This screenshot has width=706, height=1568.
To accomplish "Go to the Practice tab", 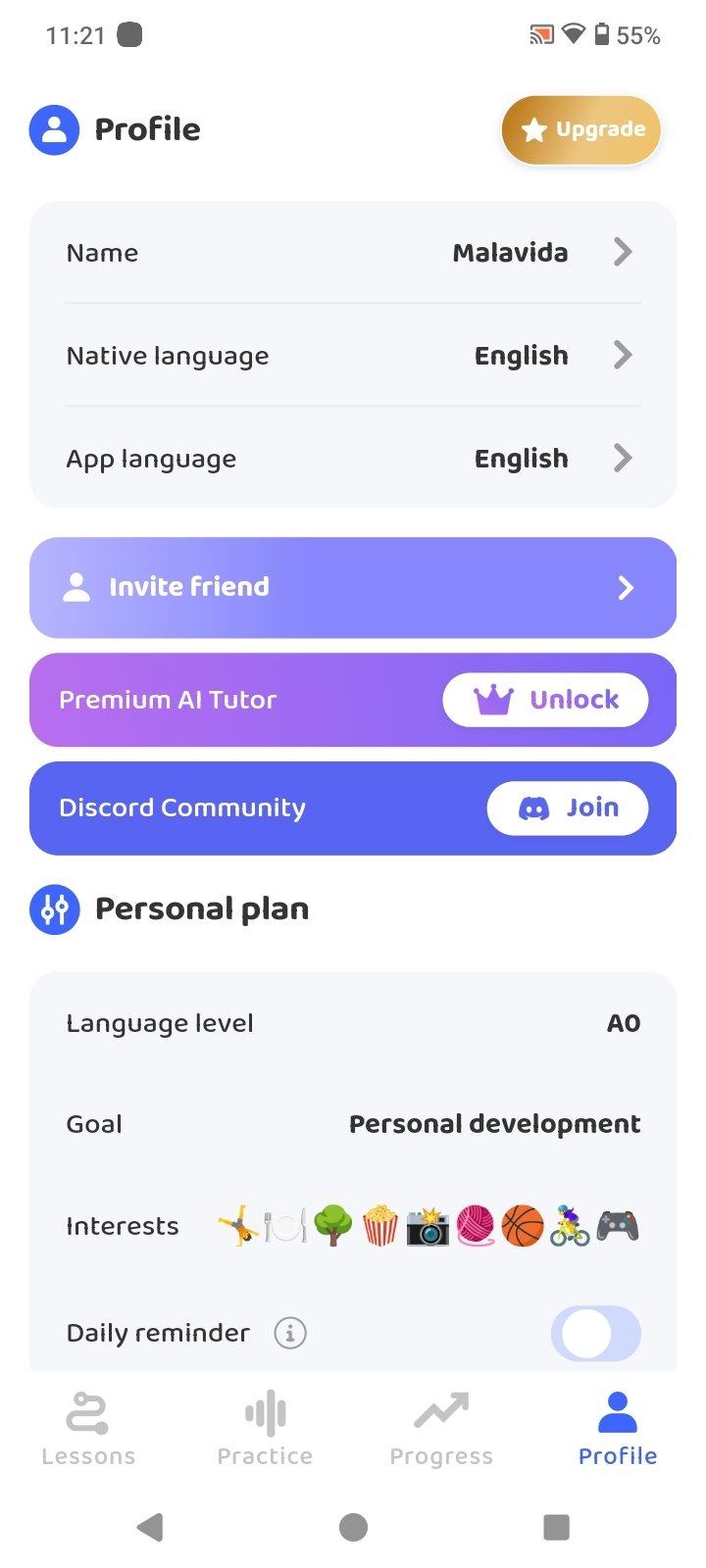I will [265, 1430].
